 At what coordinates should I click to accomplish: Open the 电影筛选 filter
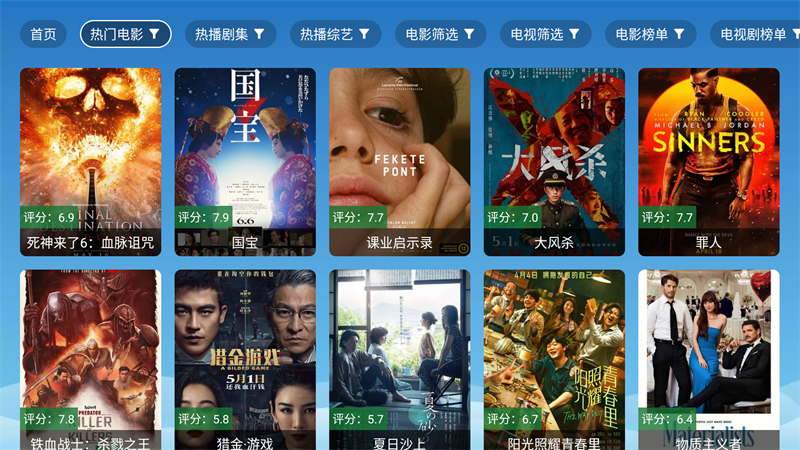click(440, 34)
